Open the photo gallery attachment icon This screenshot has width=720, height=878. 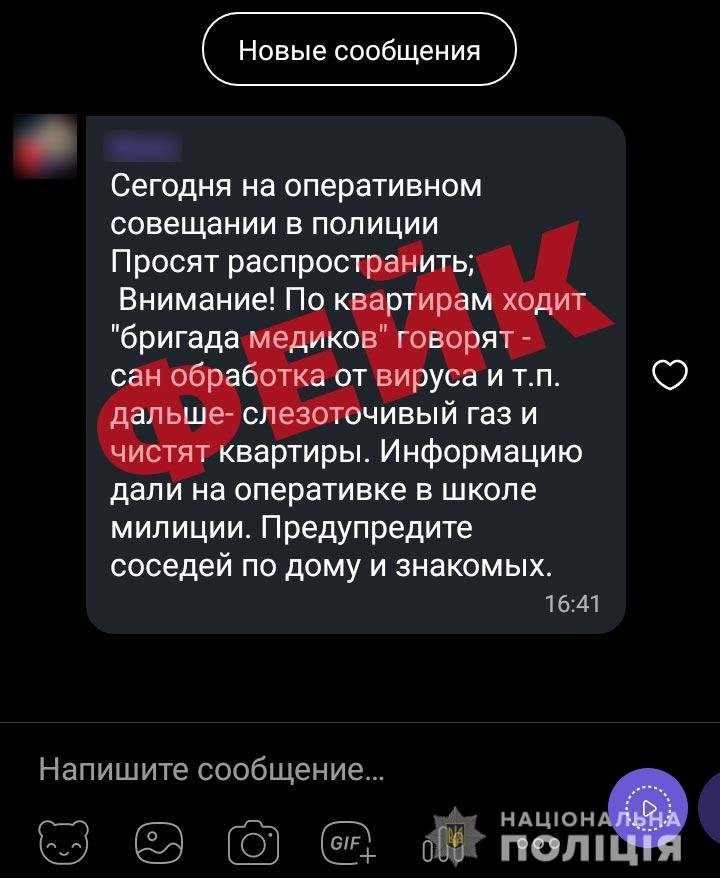coord(161,841)
